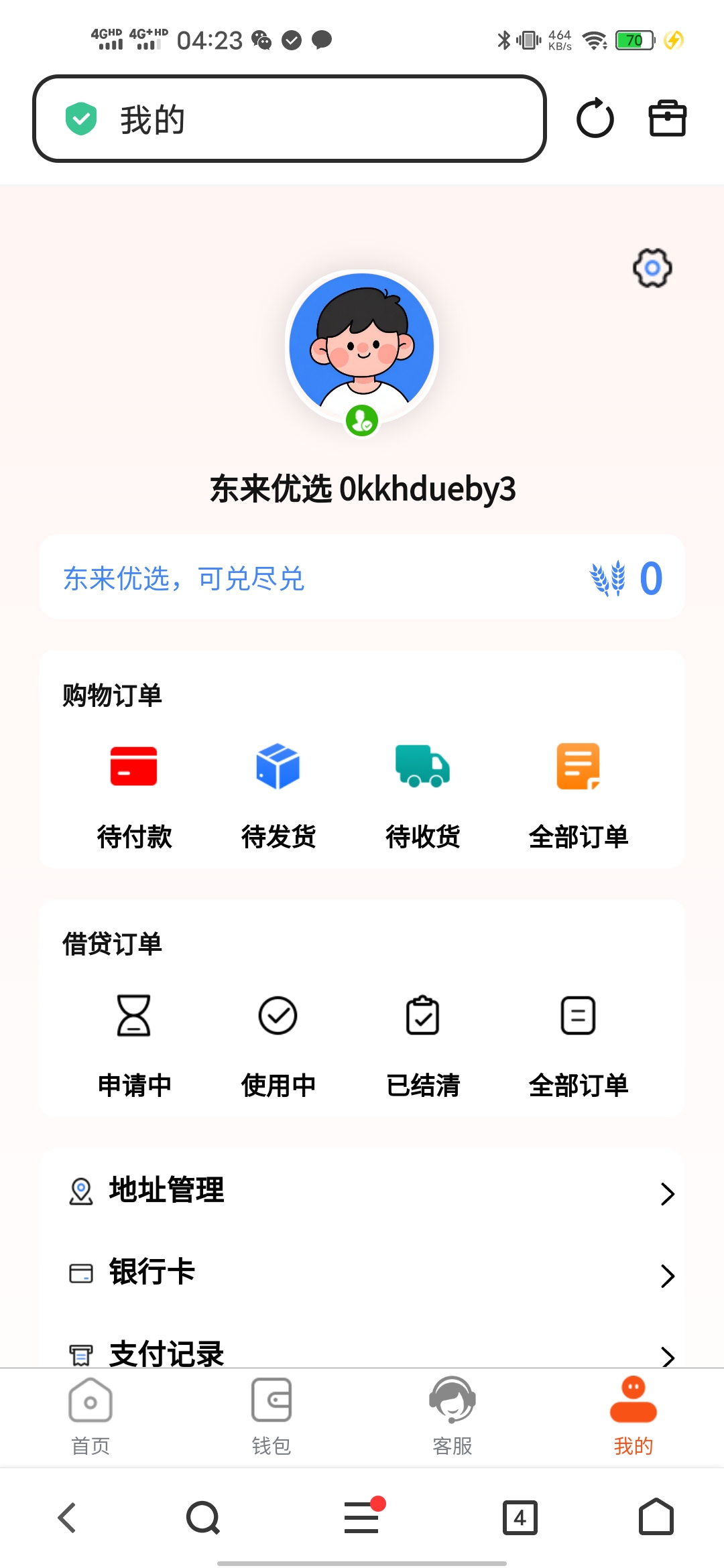View 待发货 shopping orders
Screen dimensions: 724x1568
tap(278, 794)
